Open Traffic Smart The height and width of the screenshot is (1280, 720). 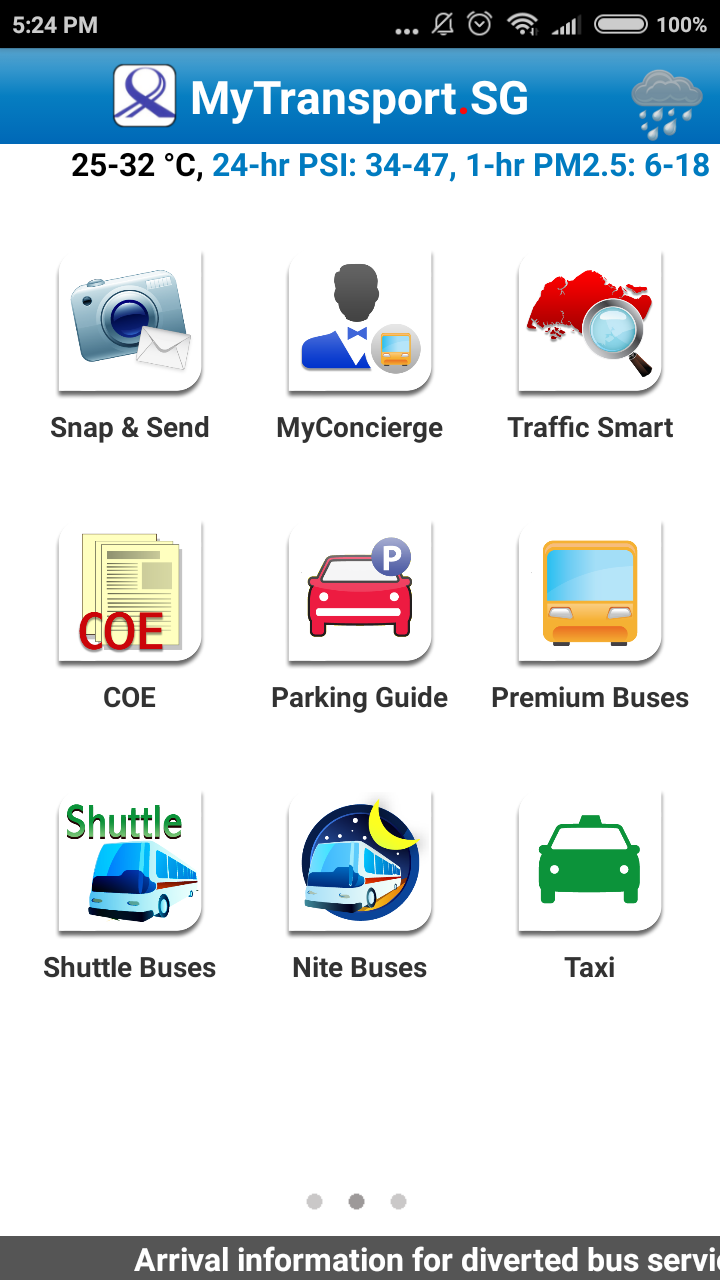tap(590, 321)
